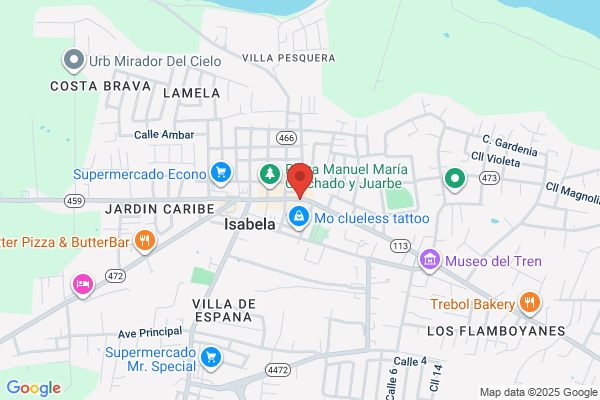Select the Mo clueless tattoo shop marker
This screenshot has width=600, height=400.
point(299,217)
